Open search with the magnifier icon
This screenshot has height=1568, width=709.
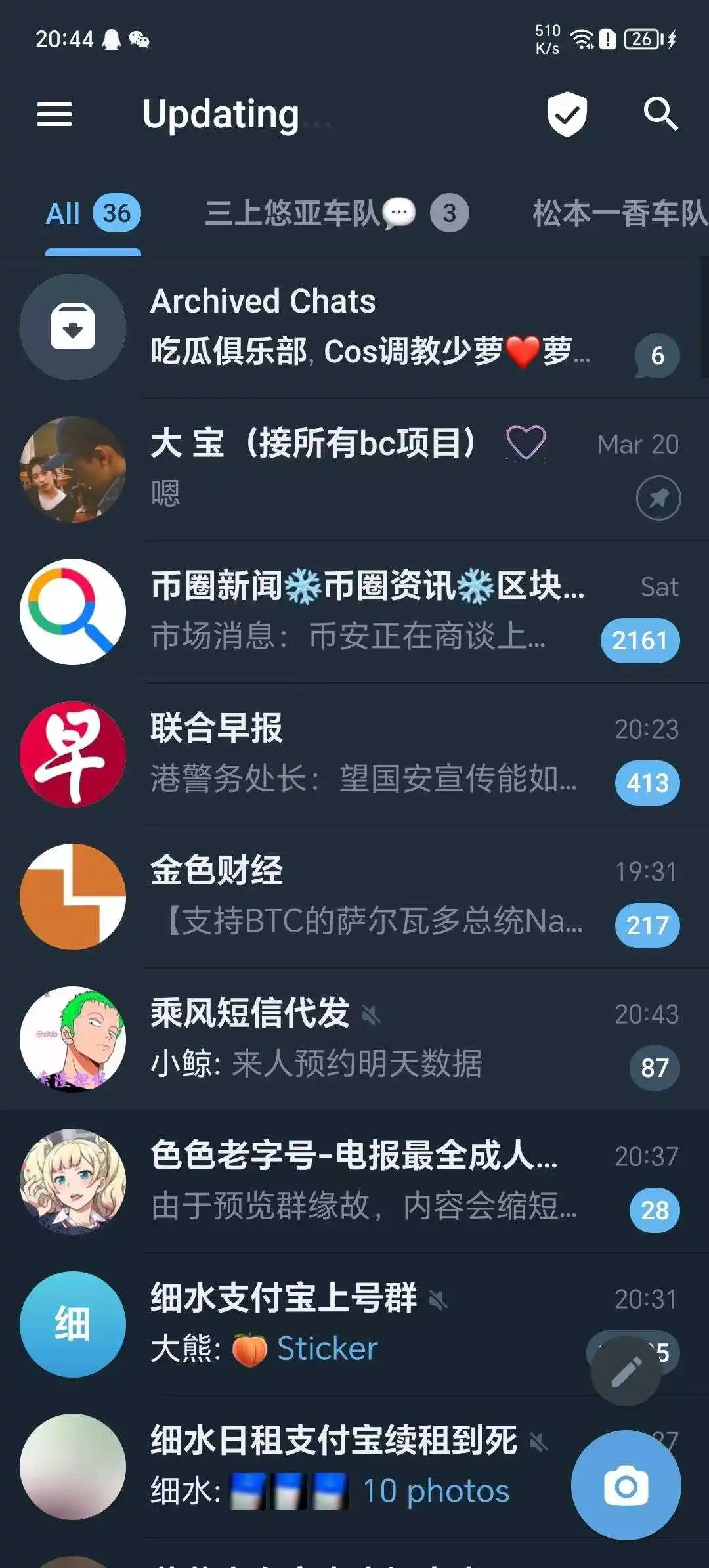(660, 115)
